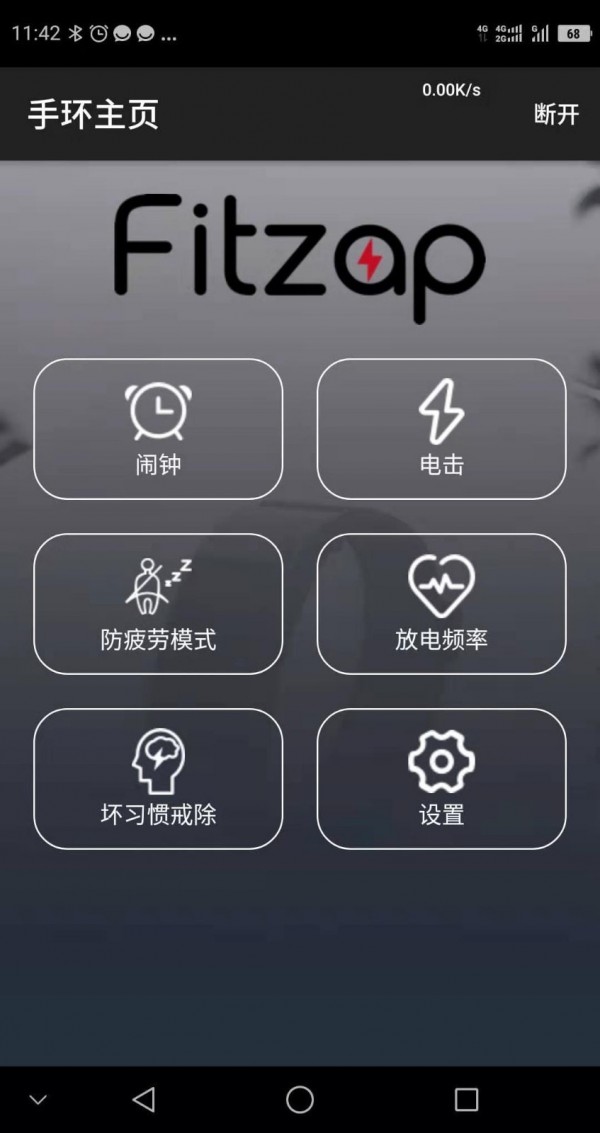The width and height of the screenshot is (600, 1133).
Task: Open the 电击 shock tile
Action: tap(441, 429)
